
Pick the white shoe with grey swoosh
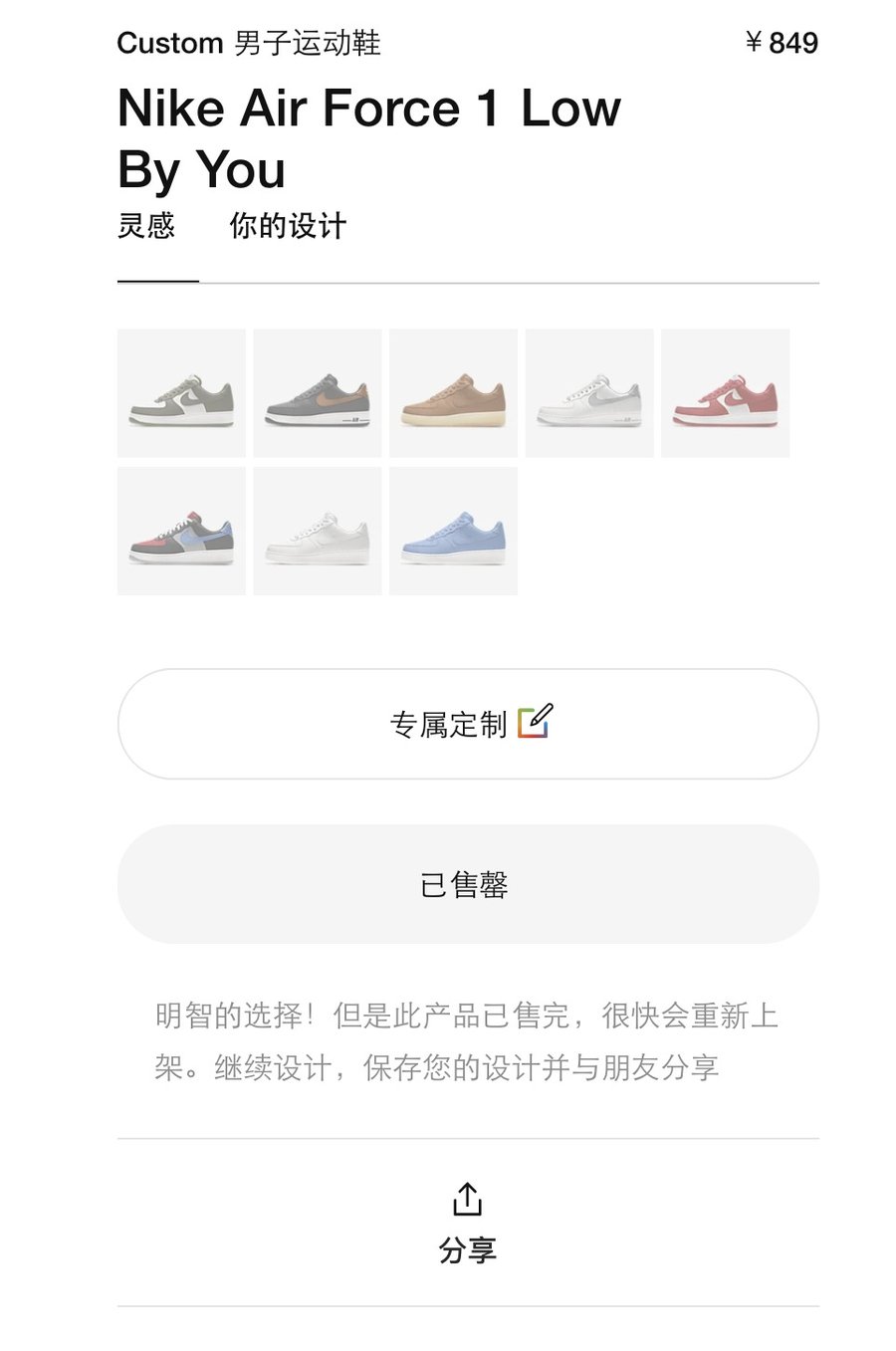pyautogui.click(x=589, y=393)
